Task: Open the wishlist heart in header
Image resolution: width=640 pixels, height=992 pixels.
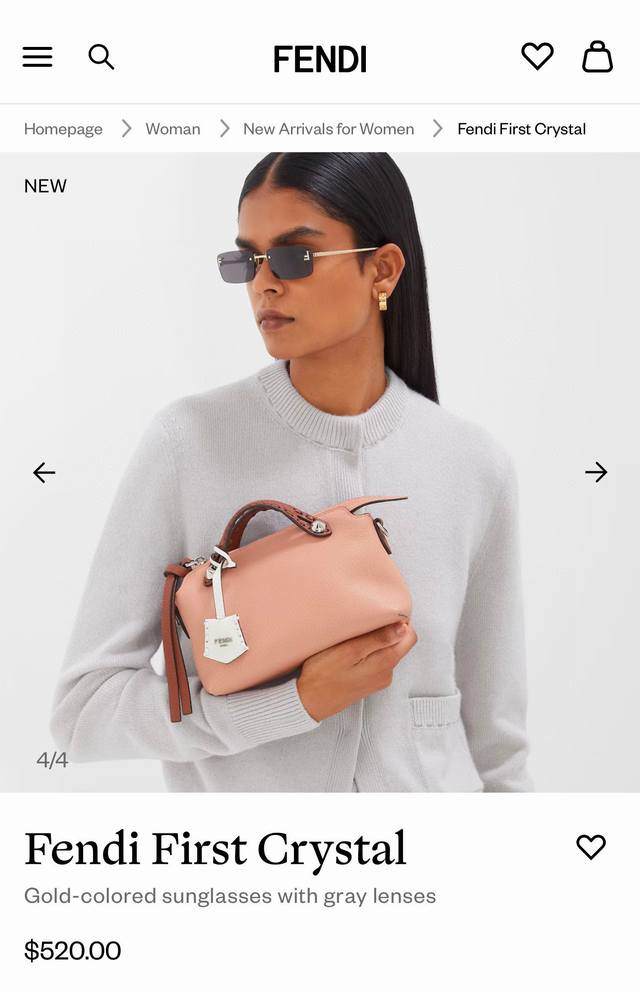Action: pos(537,56)
